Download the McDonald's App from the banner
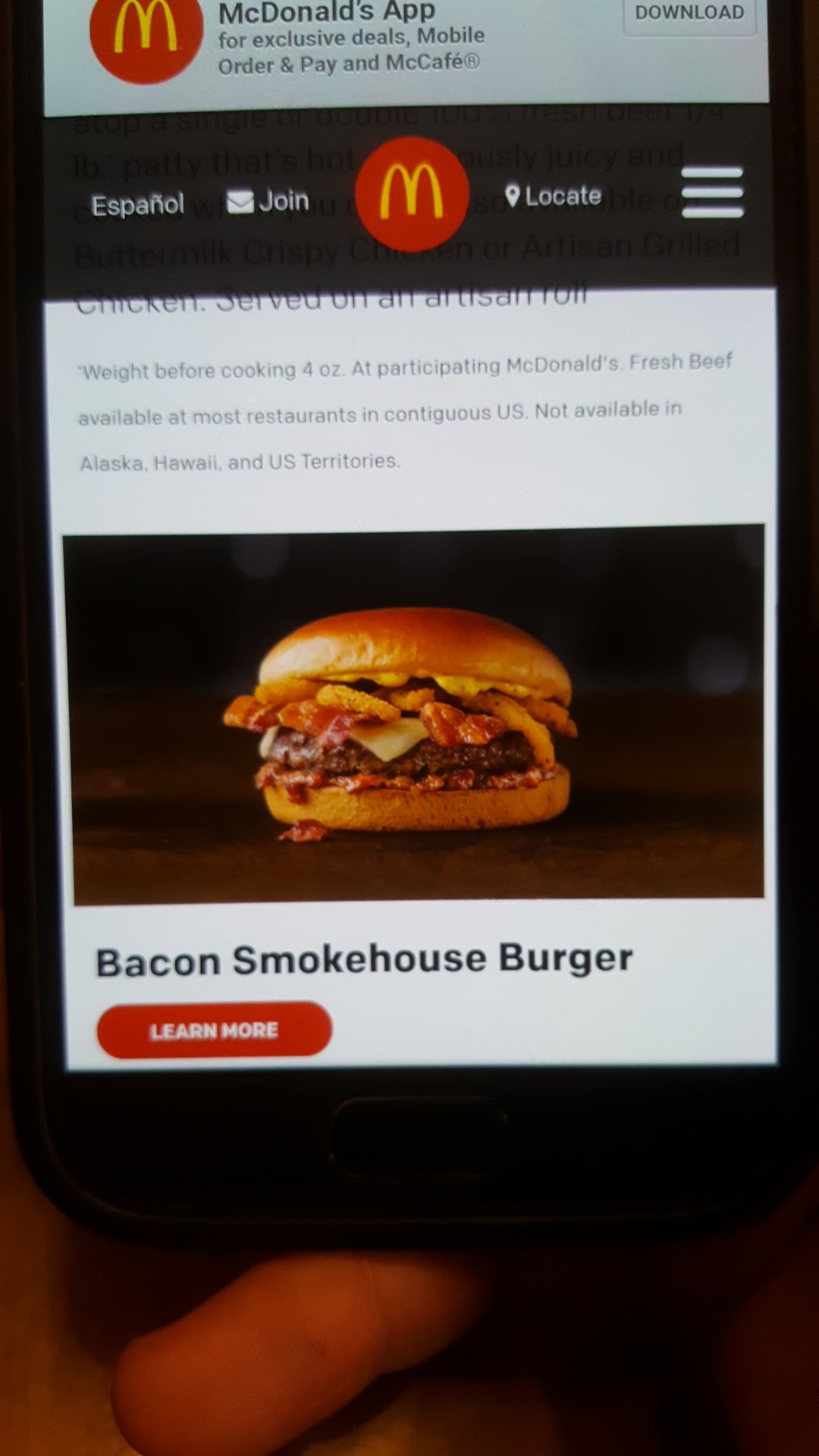819x1456 pixels. (689, 14)
